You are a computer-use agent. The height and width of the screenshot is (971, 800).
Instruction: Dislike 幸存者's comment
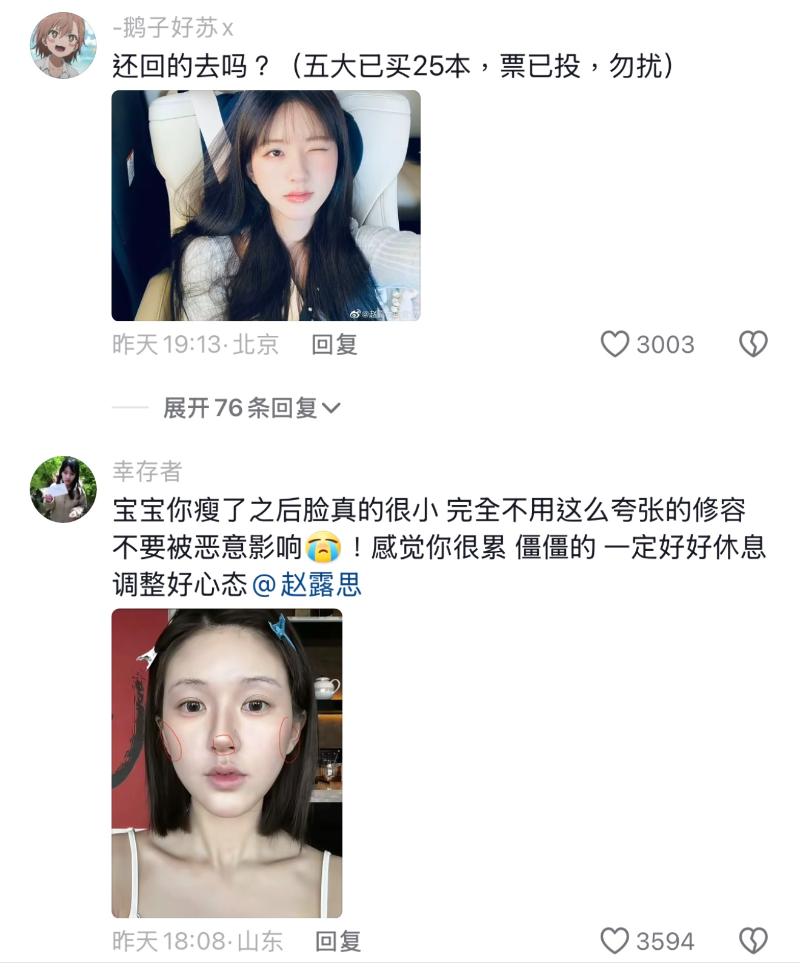pos(752,941)
